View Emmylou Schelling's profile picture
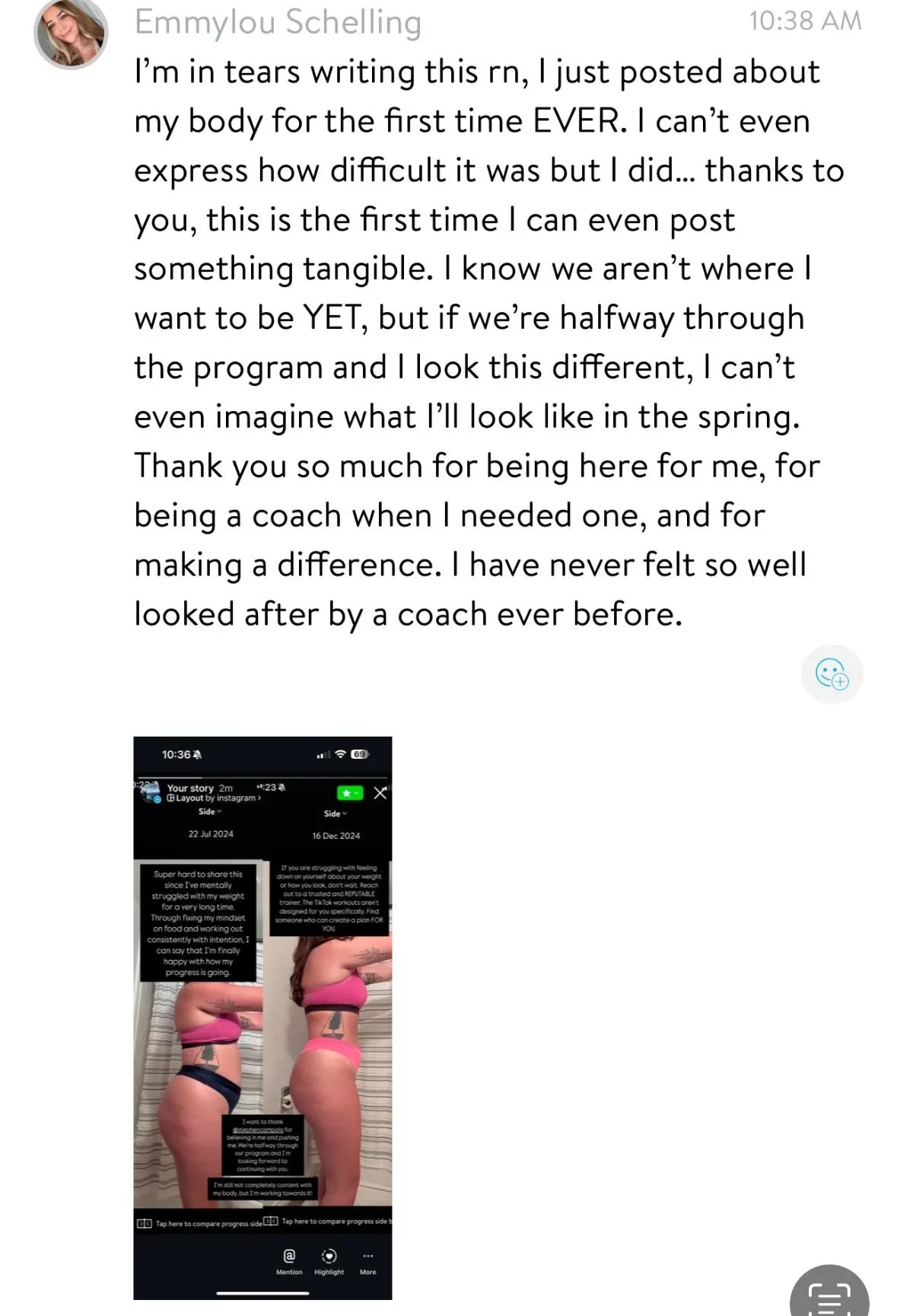 point(71,33)
